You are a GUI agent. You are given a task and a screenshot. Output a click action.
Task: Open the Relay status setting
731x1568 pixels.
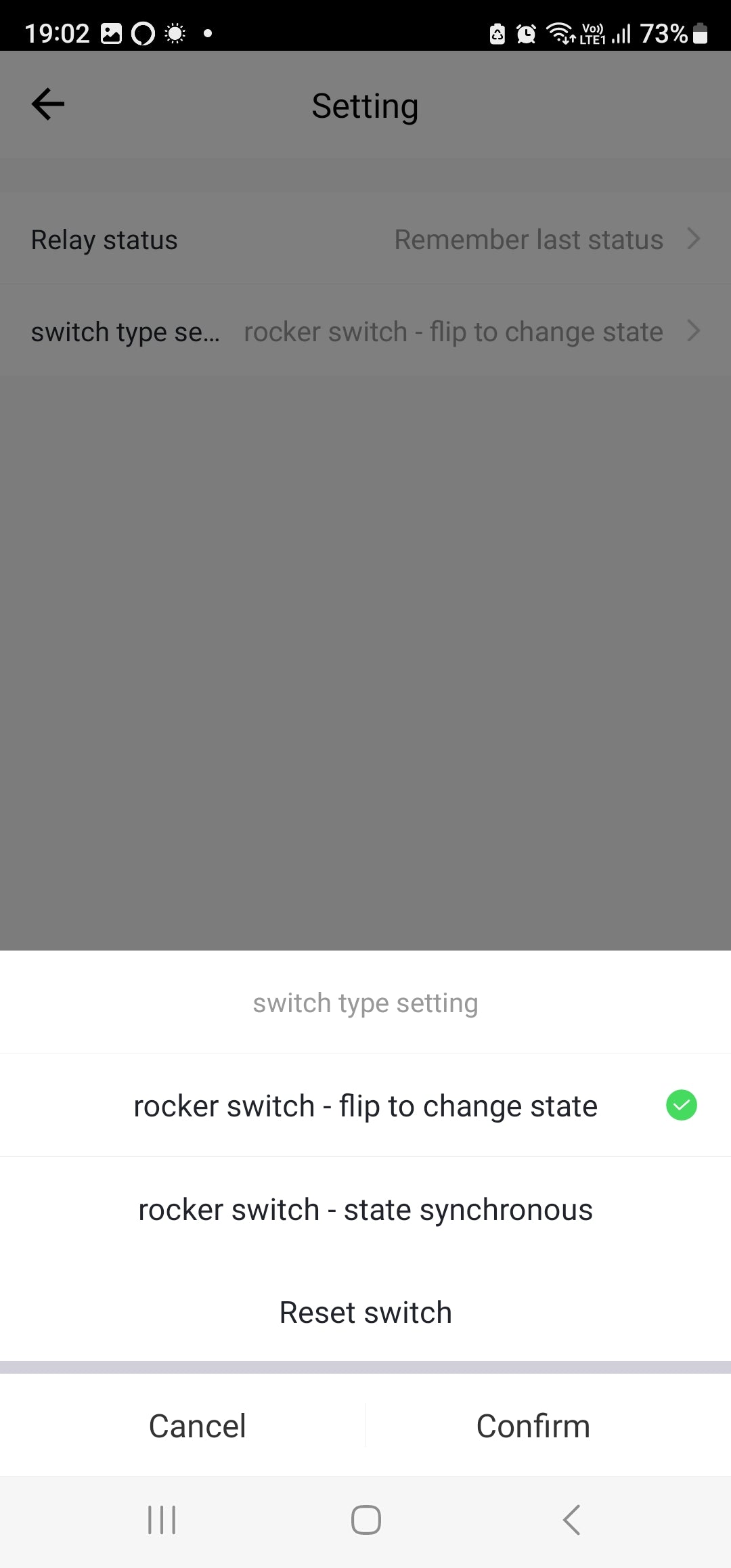365,240
